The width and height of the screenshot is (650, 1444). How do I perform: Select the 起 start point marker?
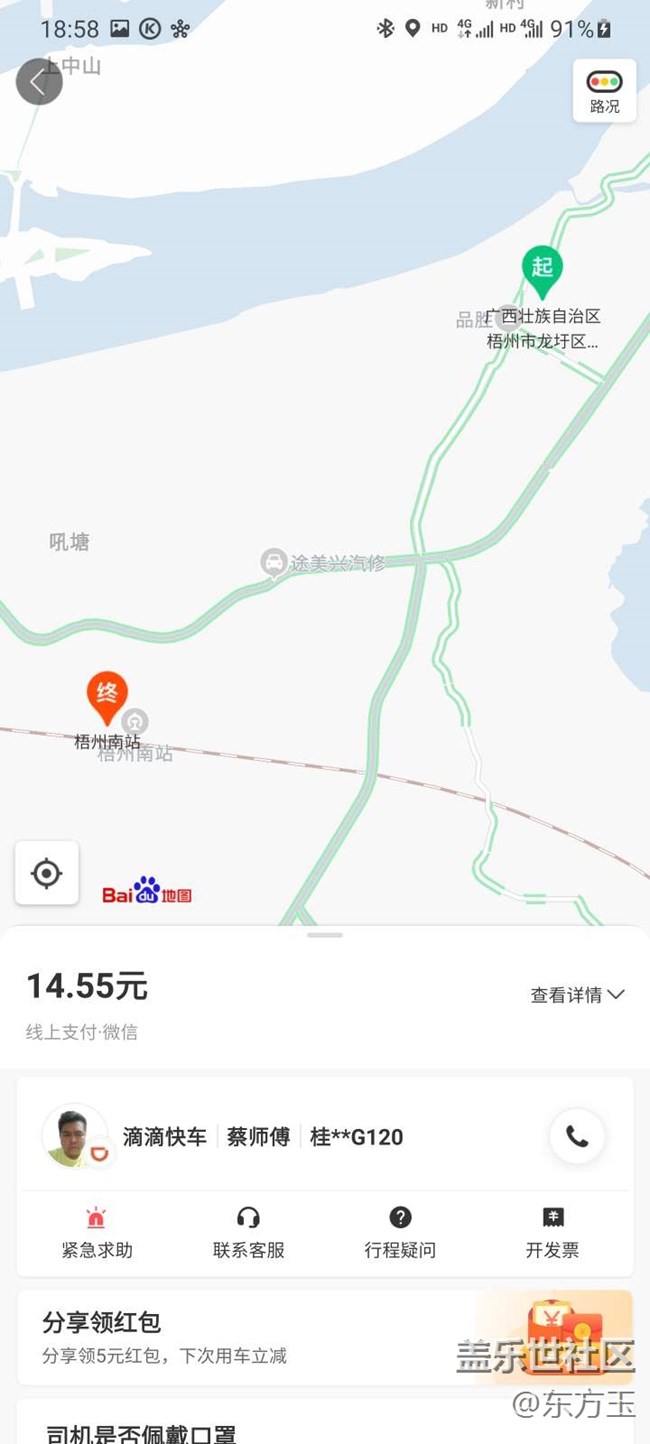tap(542, 270)
